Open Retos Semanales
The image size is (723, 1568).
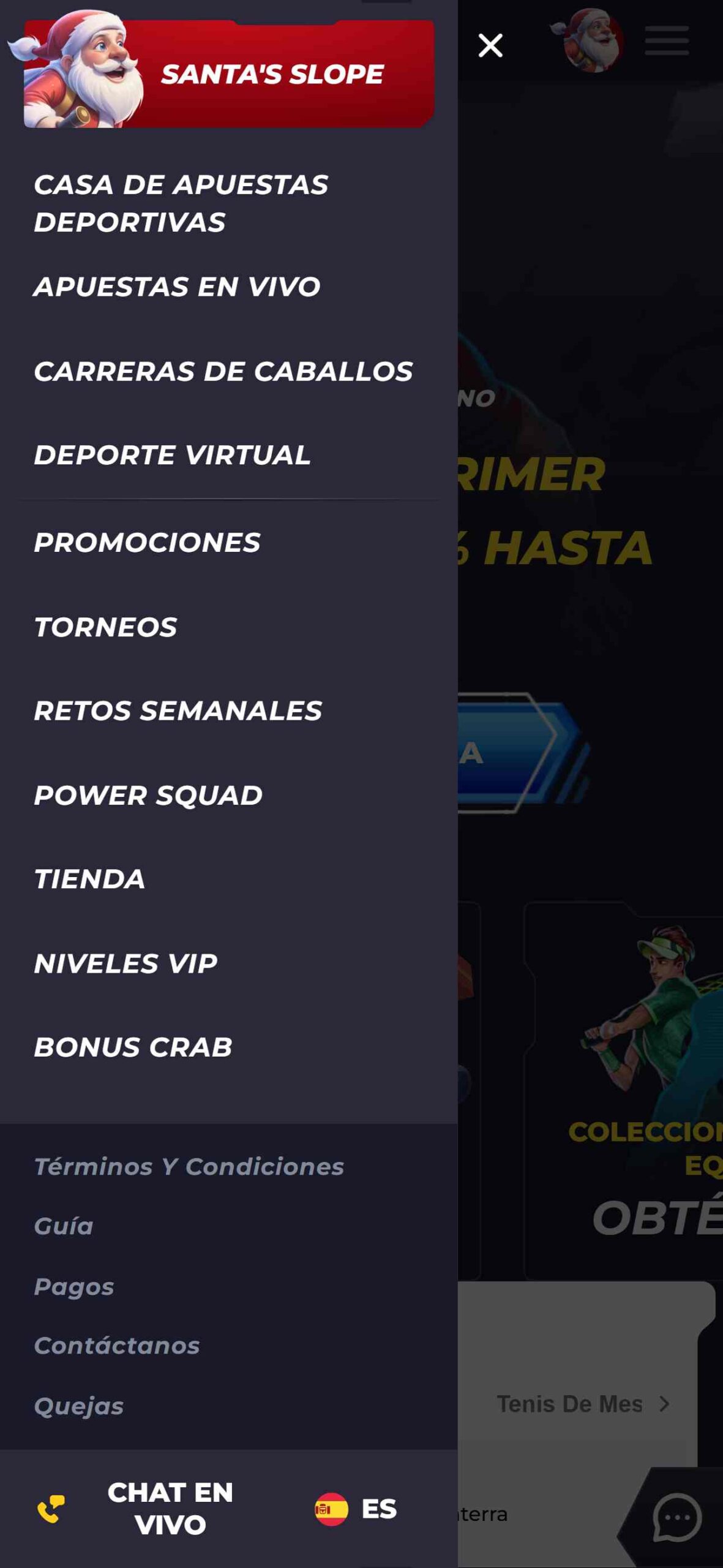pyautogui.click(x=178, y=711)
